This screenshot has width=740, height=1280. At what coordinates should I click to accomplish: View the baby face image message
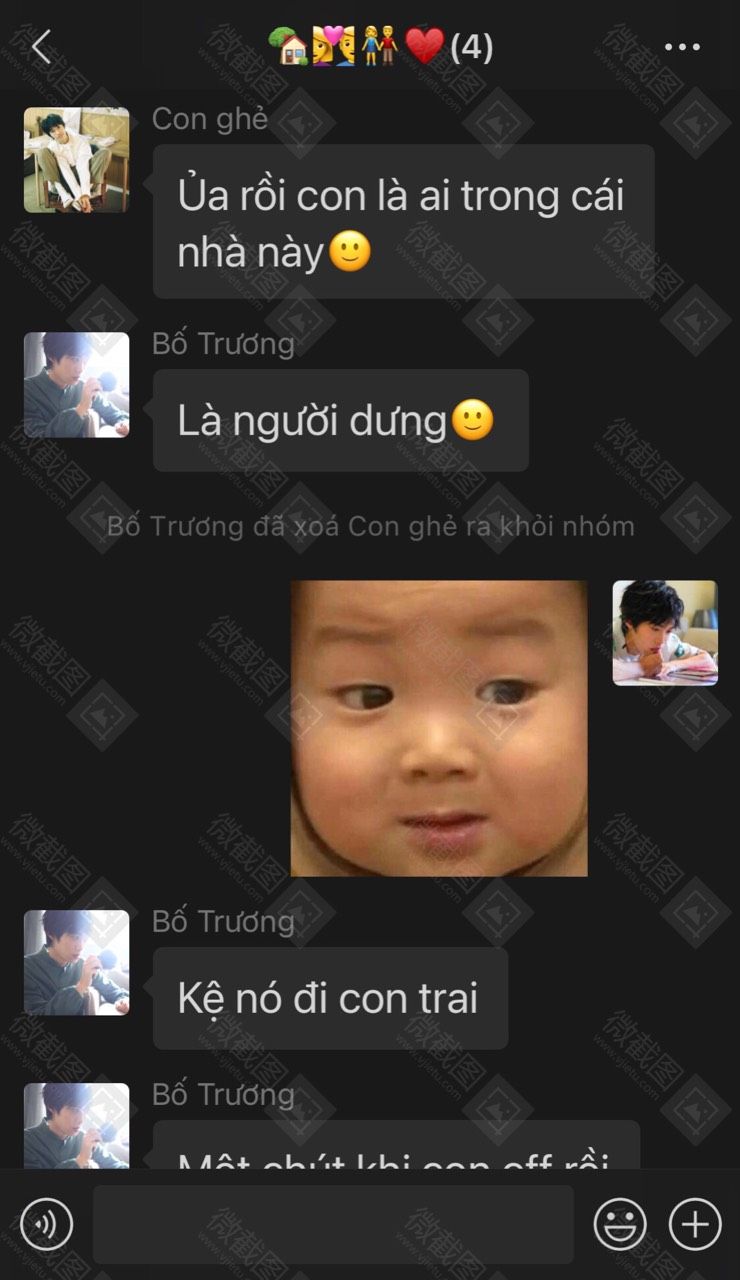pos(439,728)
